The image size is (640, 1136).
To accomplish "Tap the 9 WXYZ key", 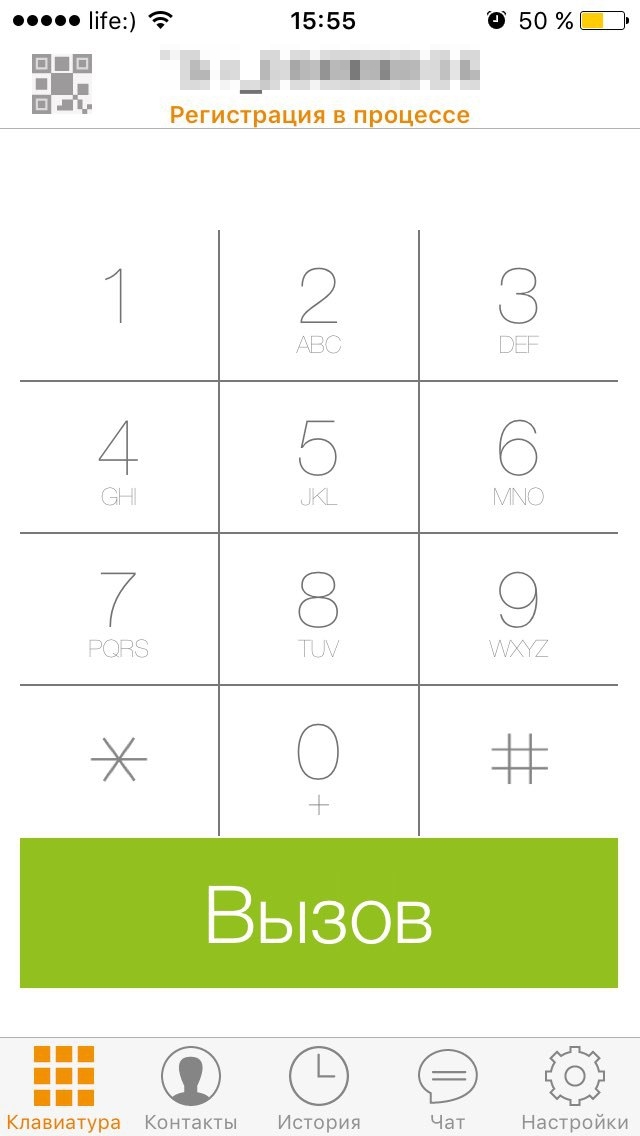I will coord(519,610).
